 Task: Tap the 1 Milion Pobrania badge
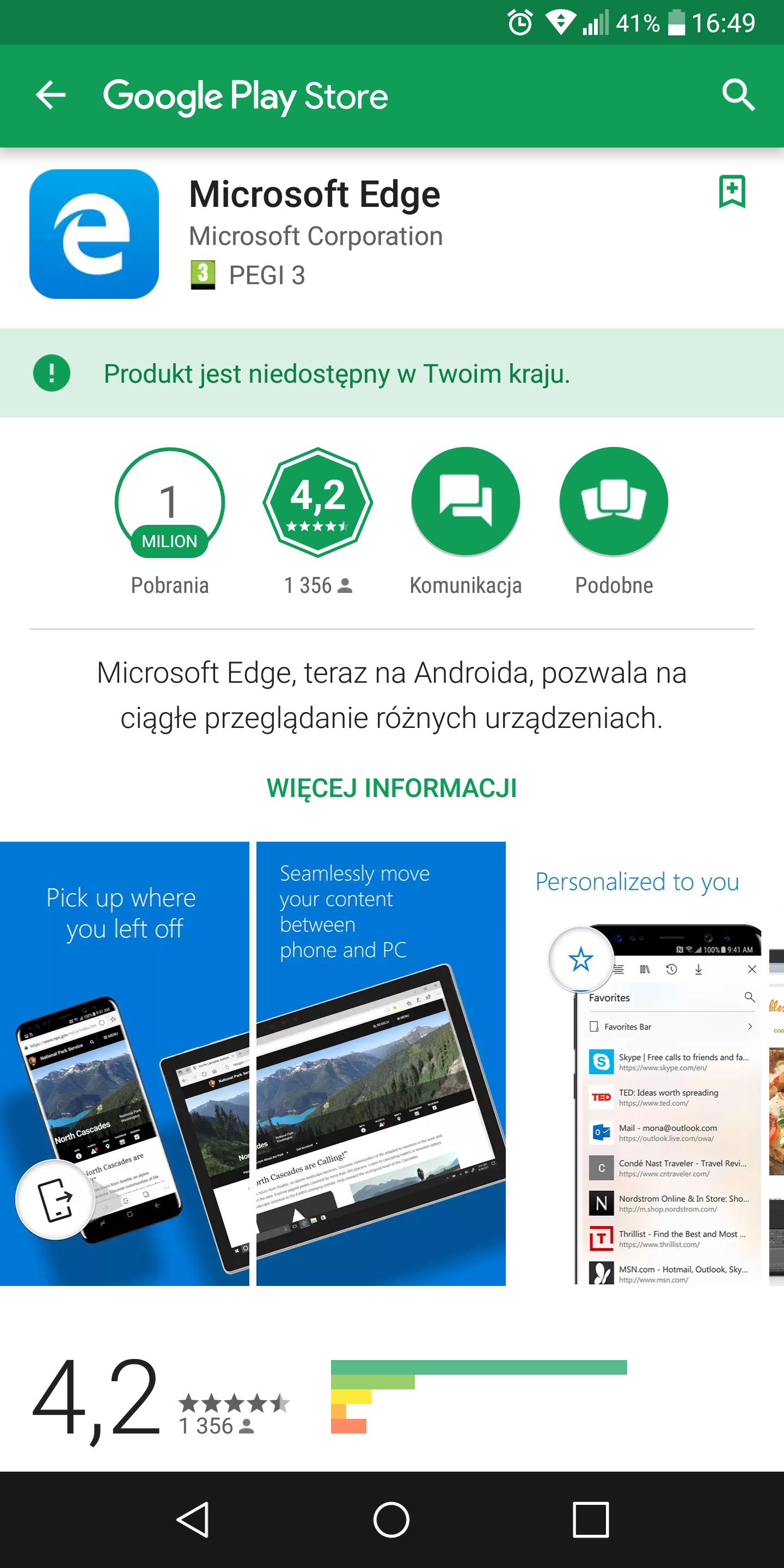(170, 501)
